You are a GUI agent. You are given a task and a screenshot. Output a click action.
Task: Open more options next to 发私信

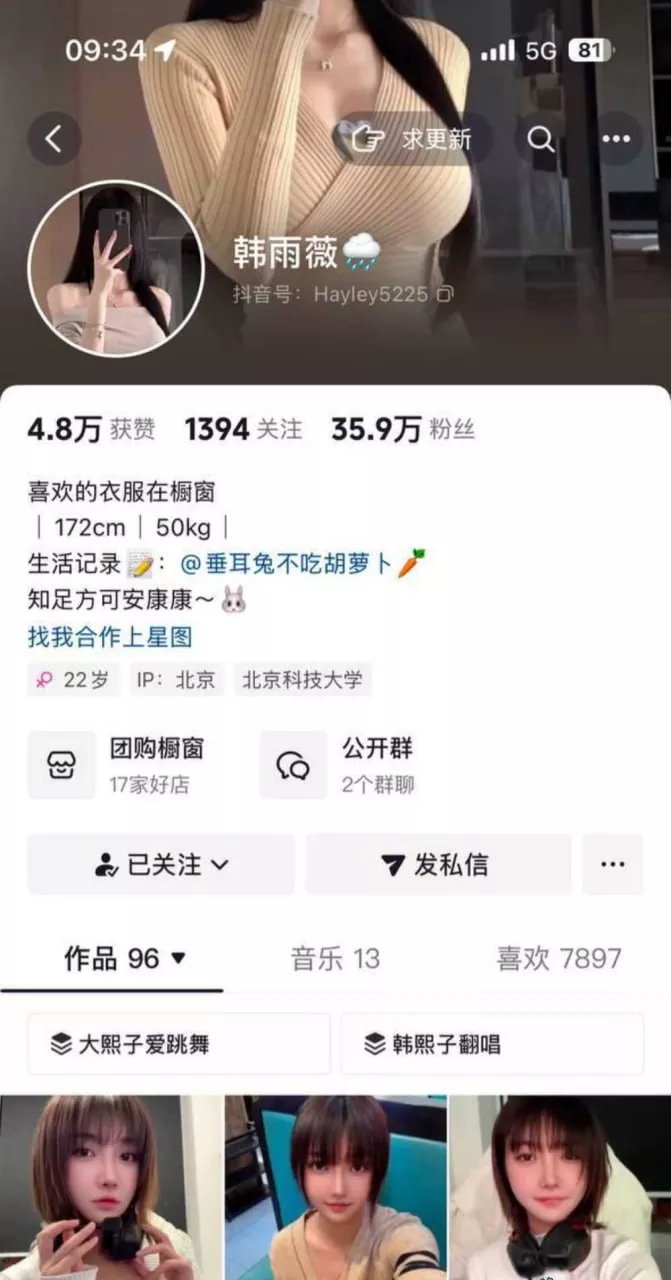pos(612,864)
